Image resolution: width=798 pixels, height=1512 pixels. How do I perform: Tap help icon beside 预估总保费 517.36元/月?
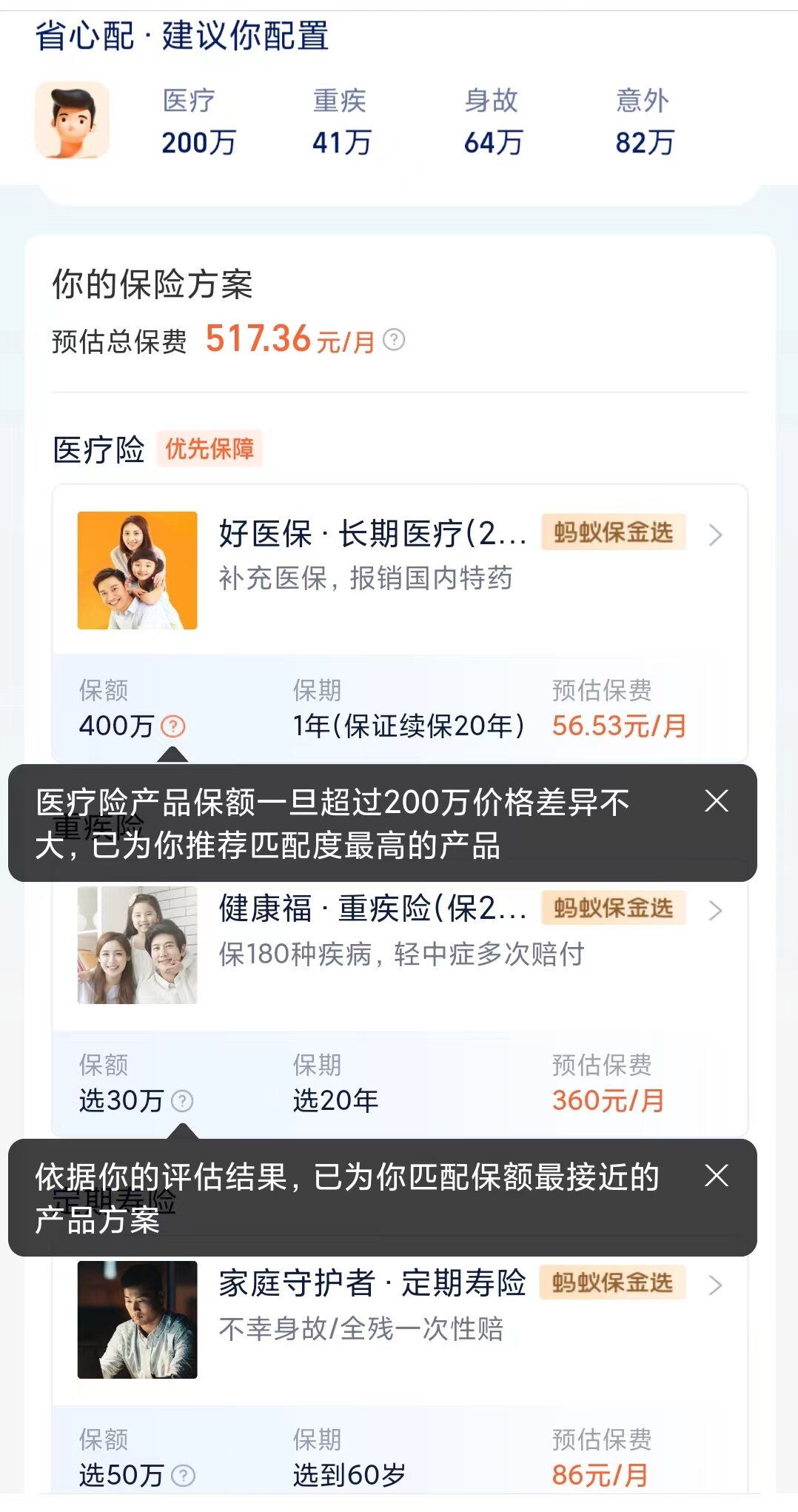click(x=394, y=340)
